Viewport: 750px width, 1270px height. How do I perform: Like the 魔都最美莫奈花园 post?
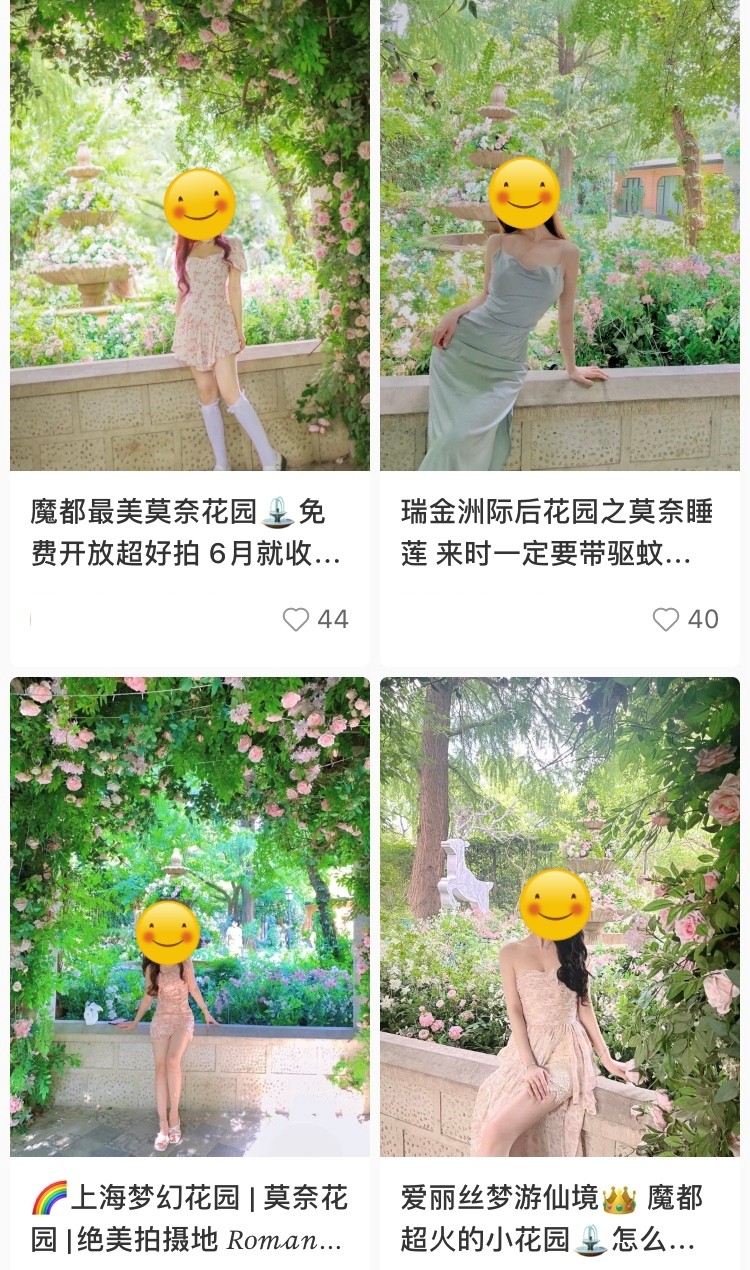pos(296,620)
